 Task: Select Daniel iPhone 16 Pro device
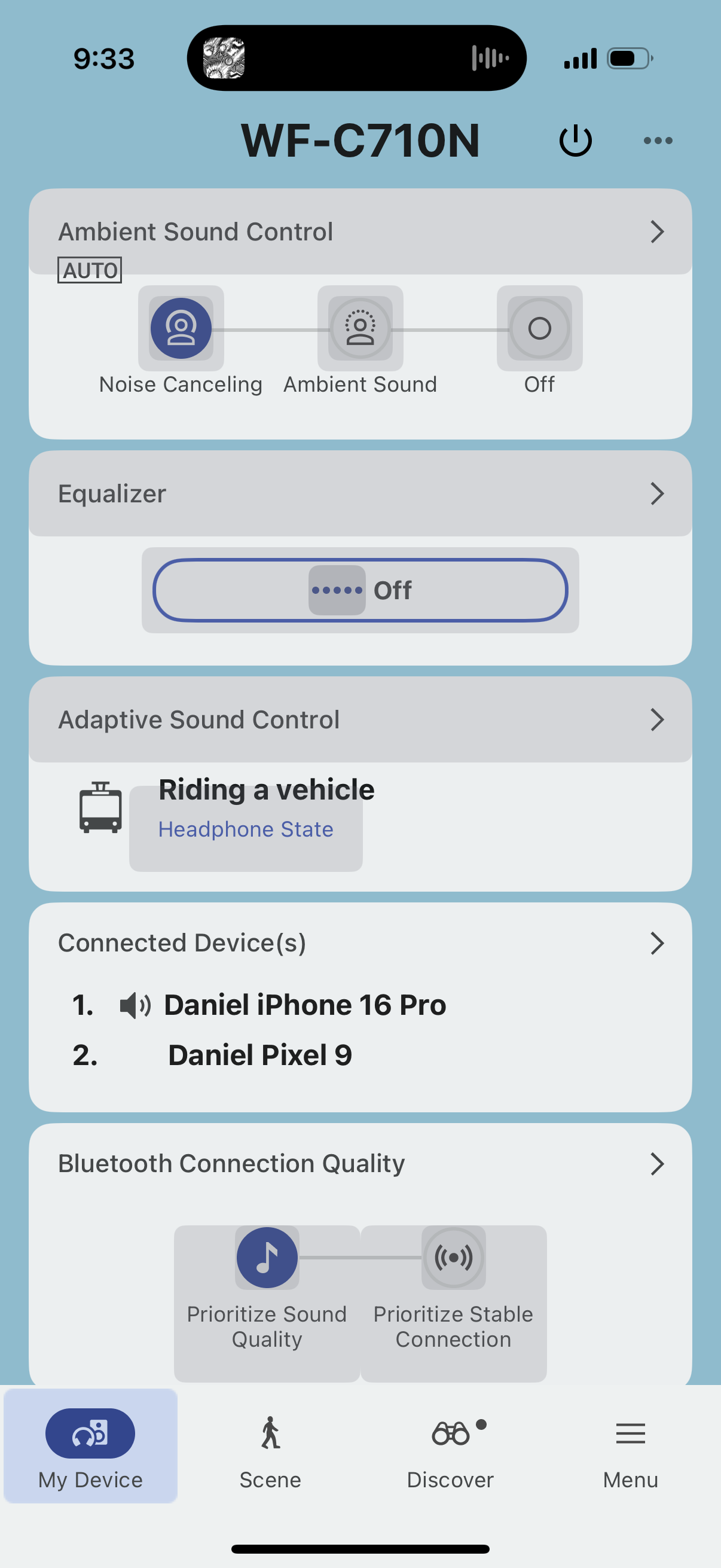tap(305, 1004)
